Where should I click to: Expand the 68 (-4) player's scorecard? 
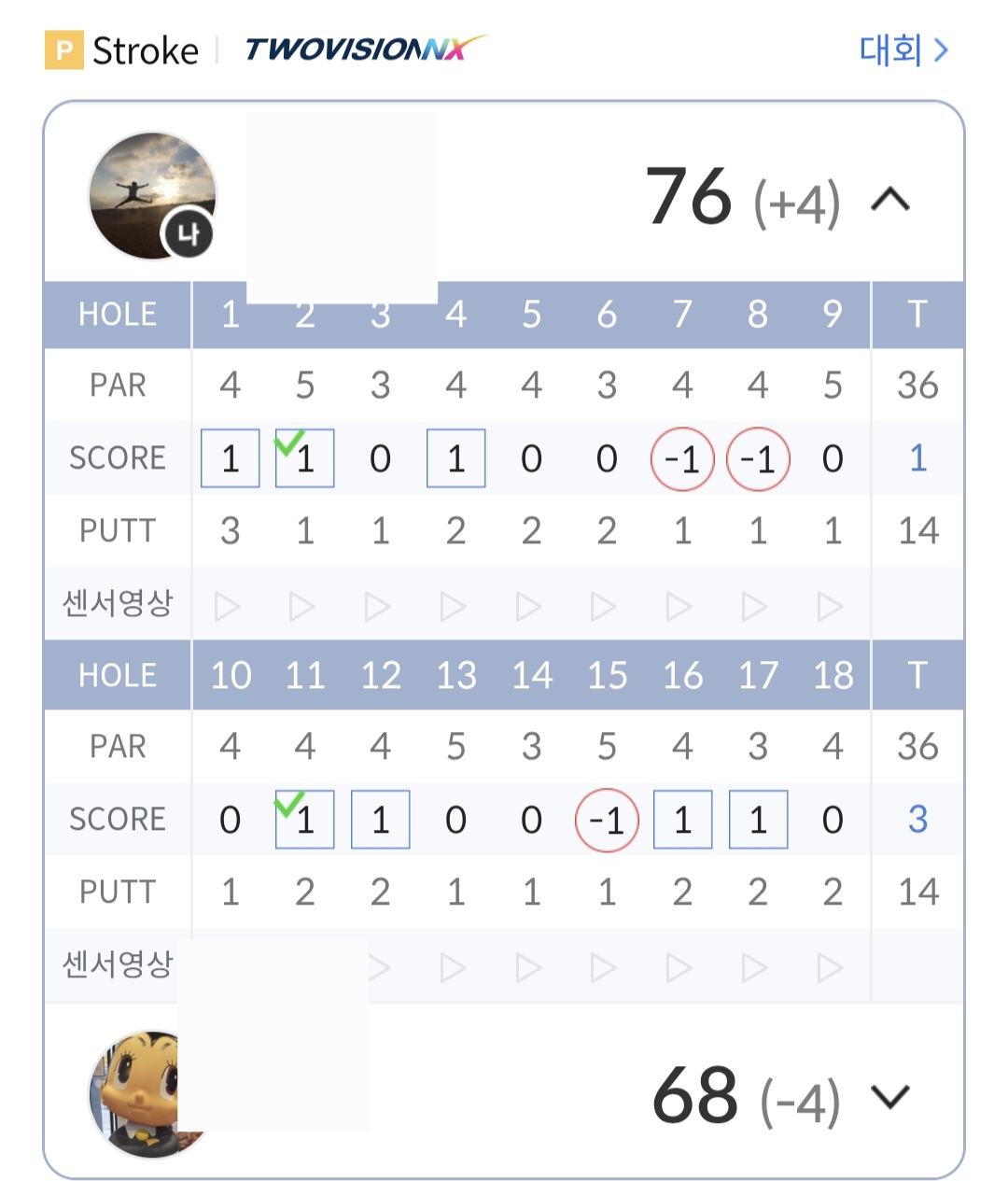[889, 1096]
